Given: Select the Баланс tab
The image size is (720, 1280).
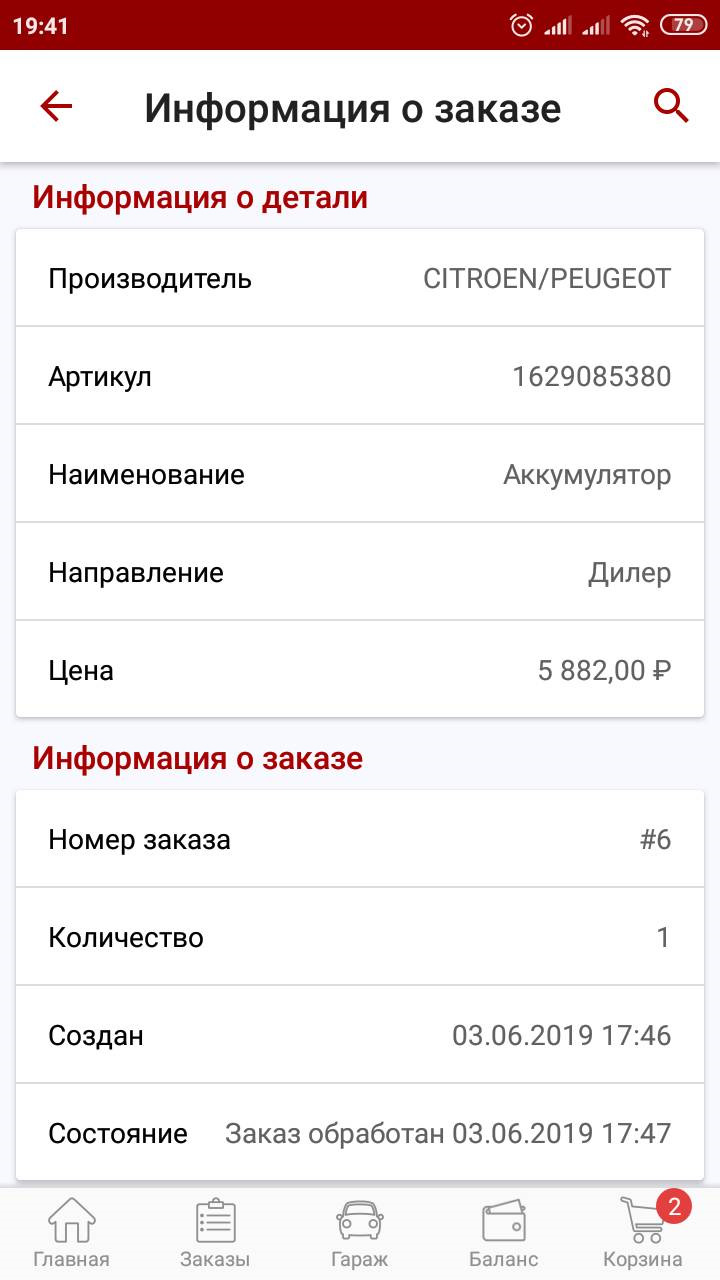Looking at the screenshot, I should (x=503, y=1234).
